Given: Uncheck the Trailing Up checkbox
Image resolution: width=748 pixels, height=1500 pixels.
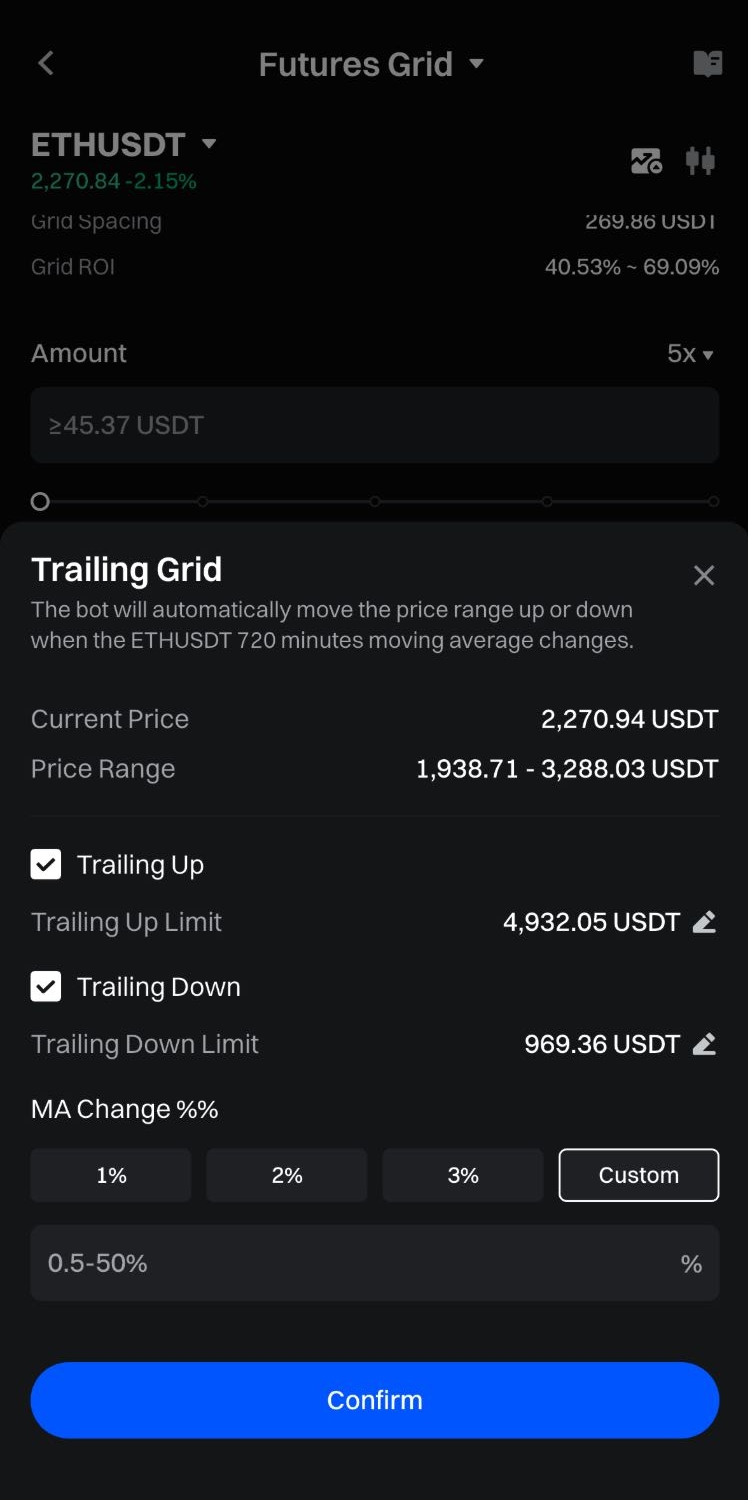Looking at the screenshot, I should pos(46,865).
